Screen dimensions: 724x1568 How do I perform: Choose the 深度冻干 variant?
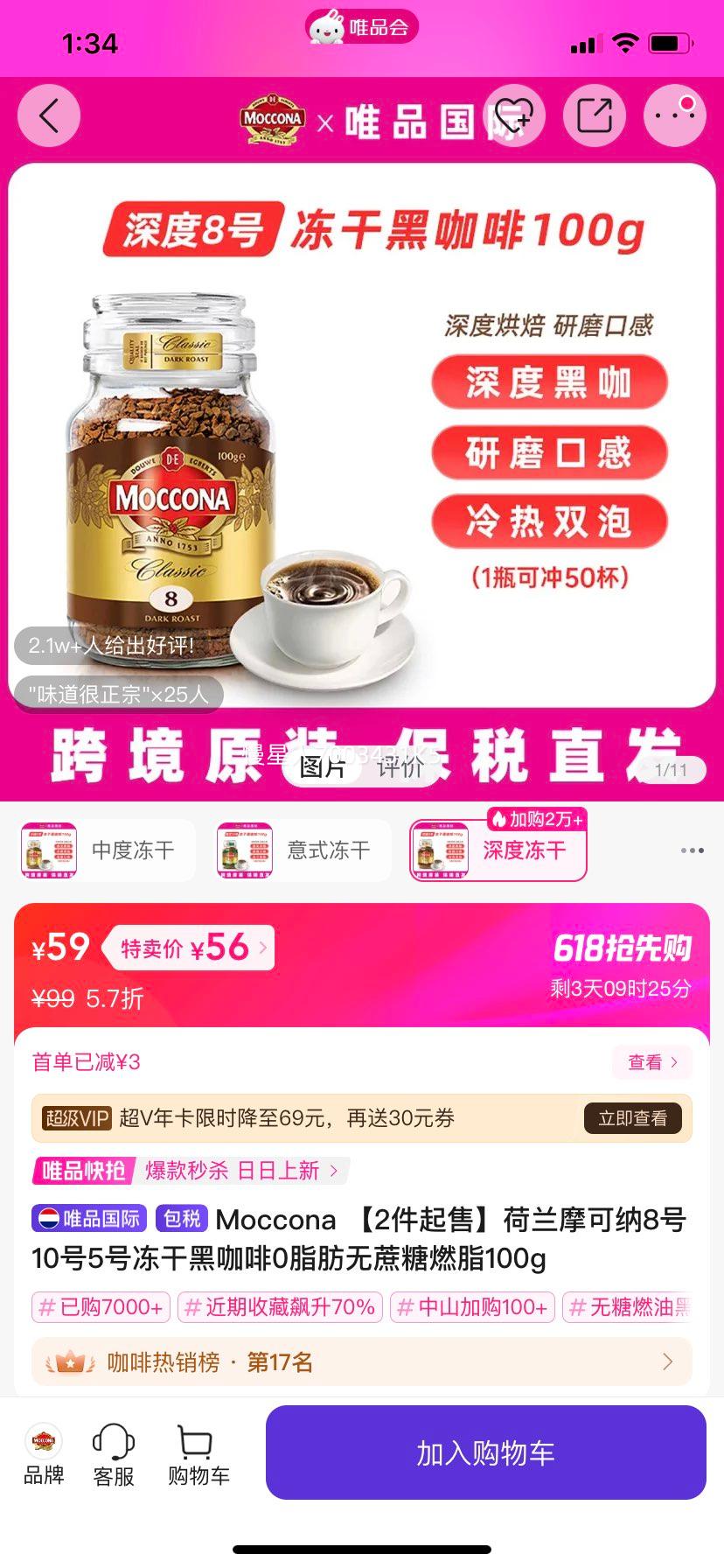coord(498,850)
